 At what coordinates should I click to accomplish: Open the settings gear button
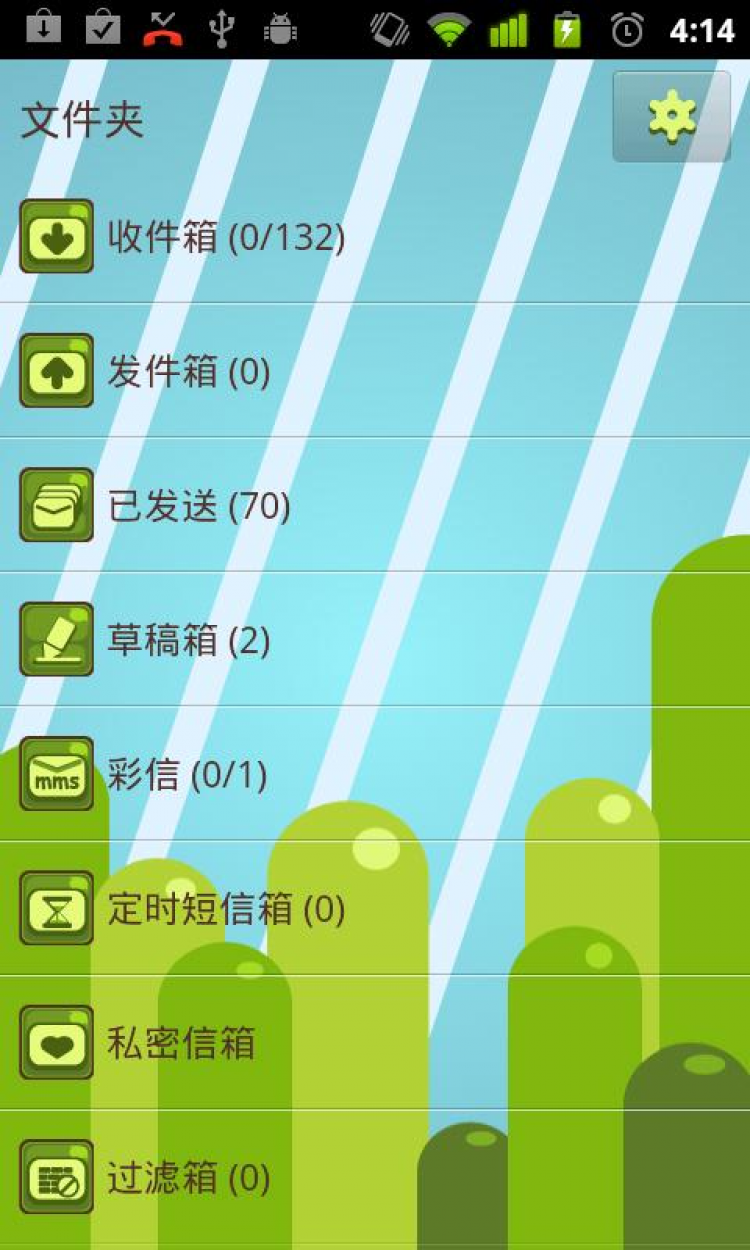point(671,117)
